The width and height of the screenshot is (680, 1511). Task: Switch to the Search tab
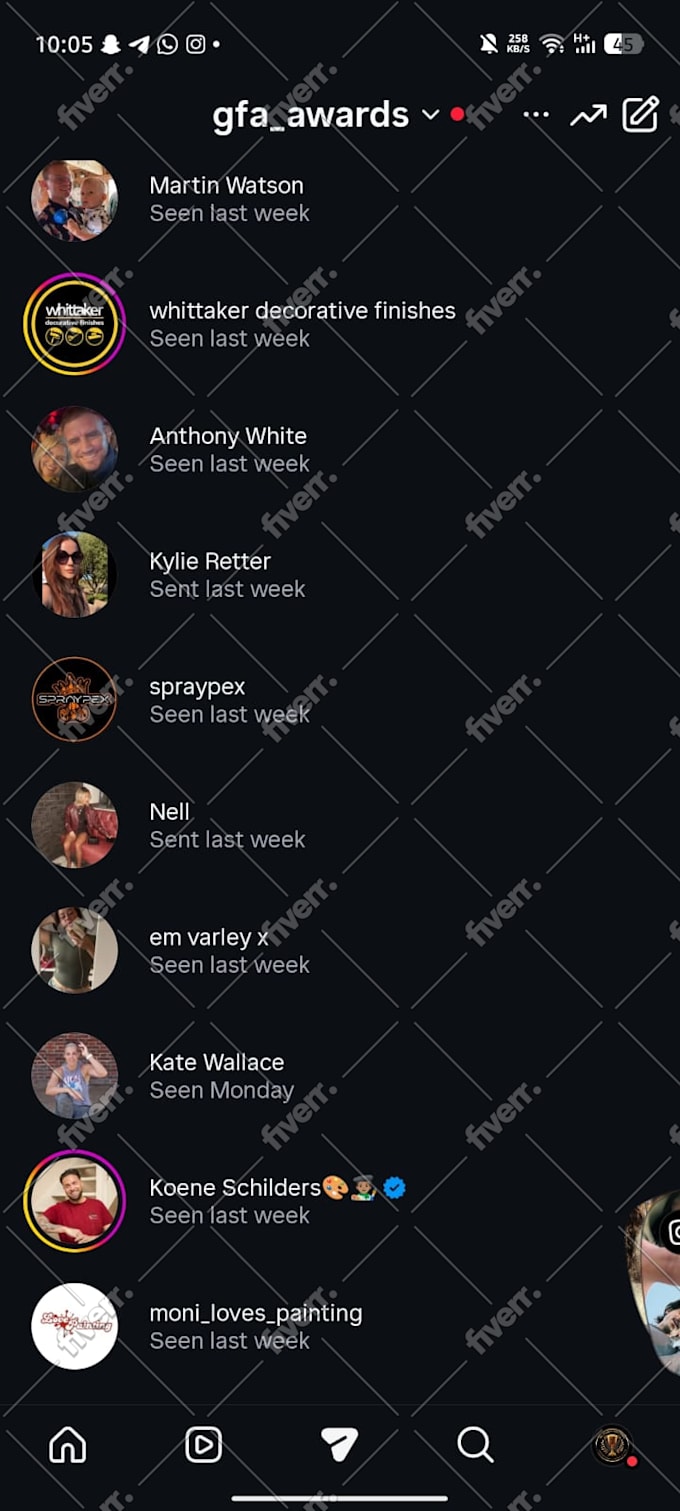(475, 1444)
